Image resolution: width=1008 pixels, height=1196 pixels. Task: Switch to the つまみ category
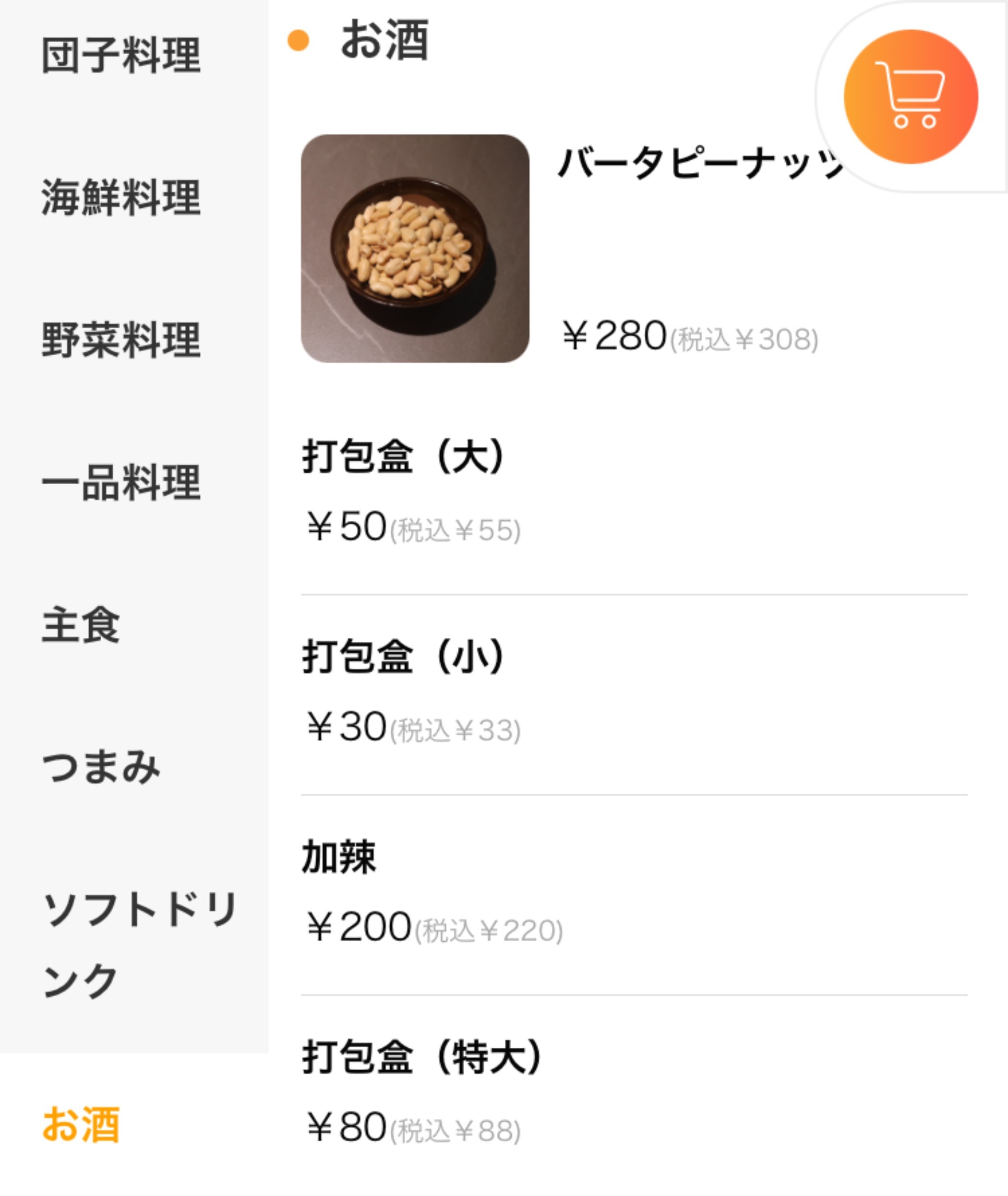[x=102, y=767]
